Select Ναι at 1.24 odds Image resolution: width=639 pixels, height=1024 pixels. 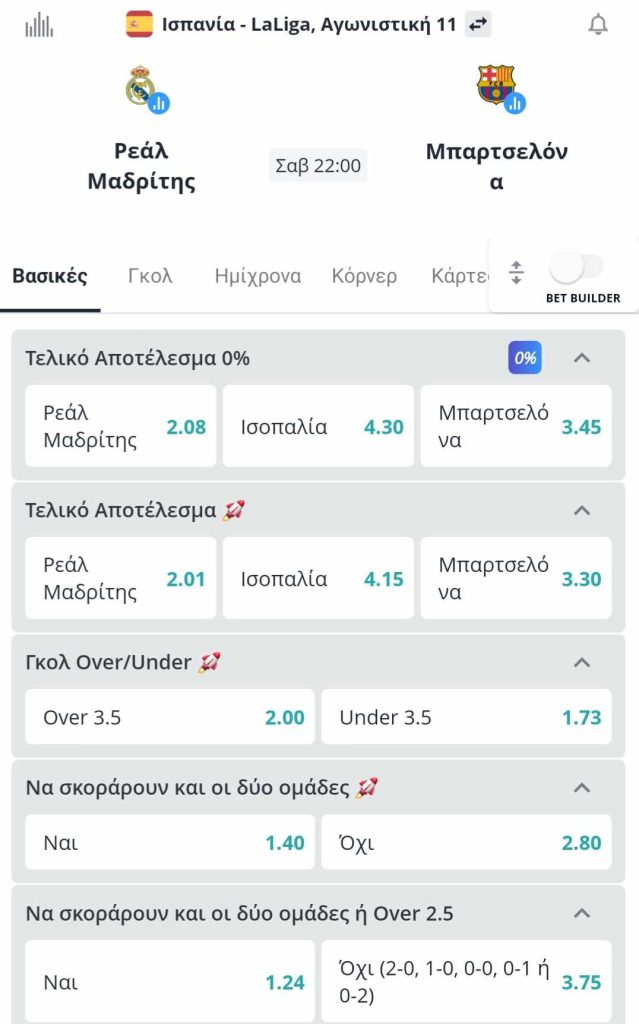pos(170,982)
